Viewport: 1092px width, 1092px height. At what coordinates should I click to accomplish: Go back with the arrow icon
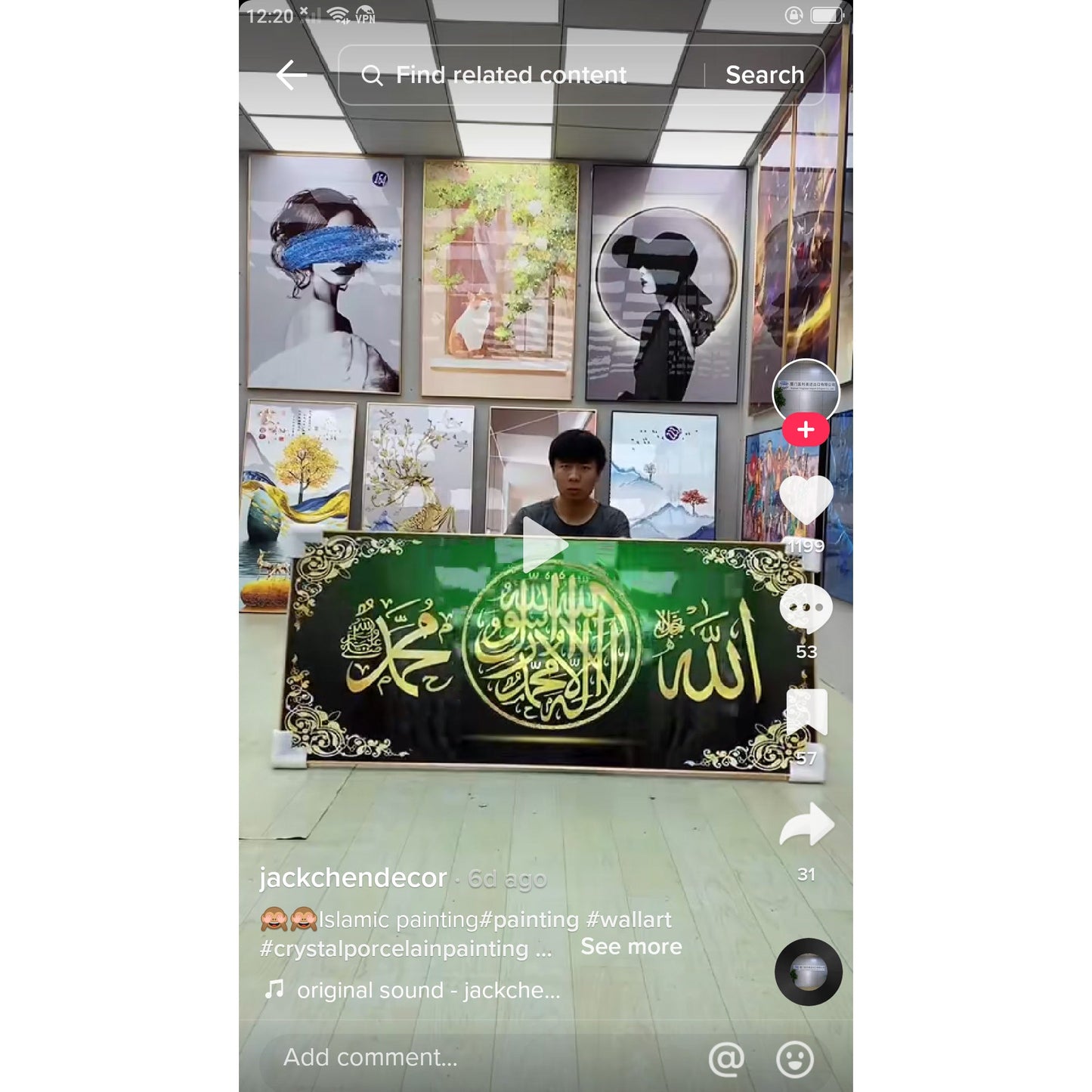[292, 76]
